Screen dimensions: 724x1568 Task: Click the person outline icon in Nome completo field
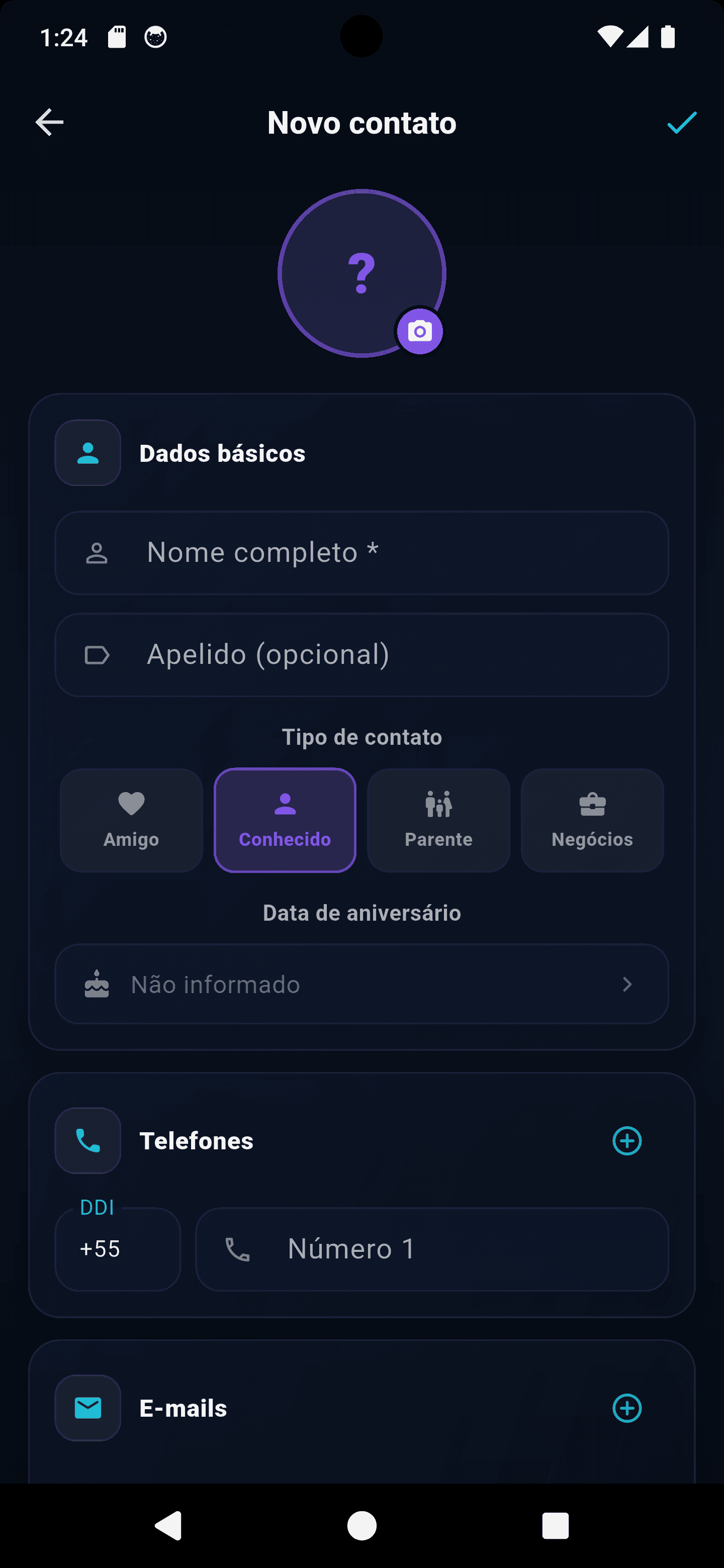point(97,553)
